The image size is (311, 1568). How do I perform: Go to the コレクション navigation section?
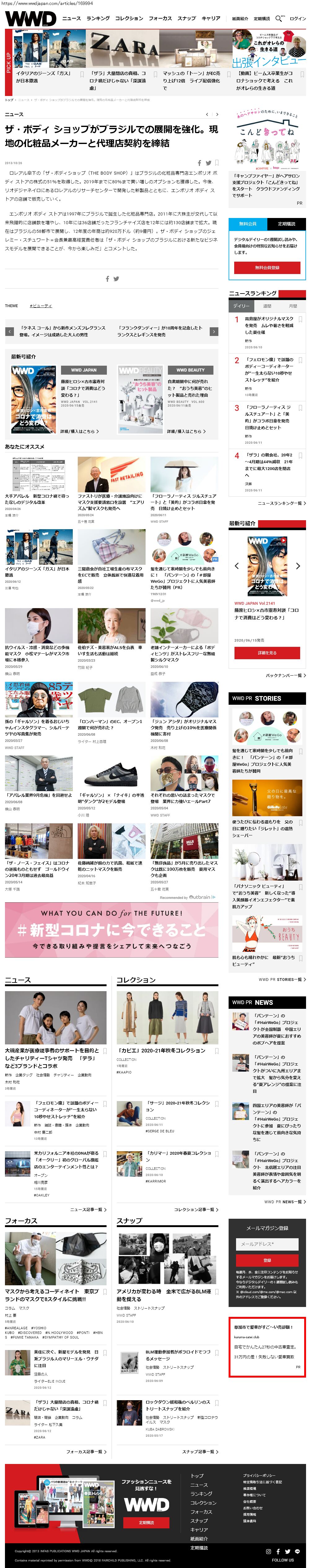[x=129, y=18]
